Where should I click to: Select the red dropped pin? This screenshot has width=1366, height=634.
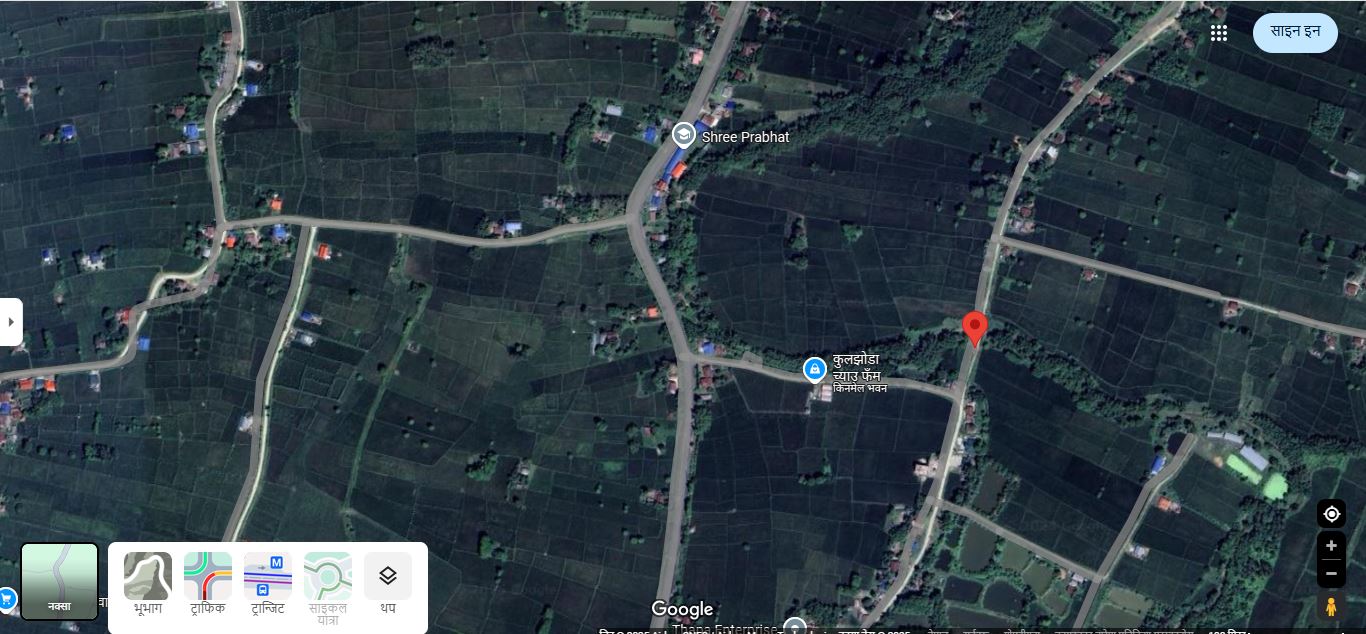[x=975, y=328]
